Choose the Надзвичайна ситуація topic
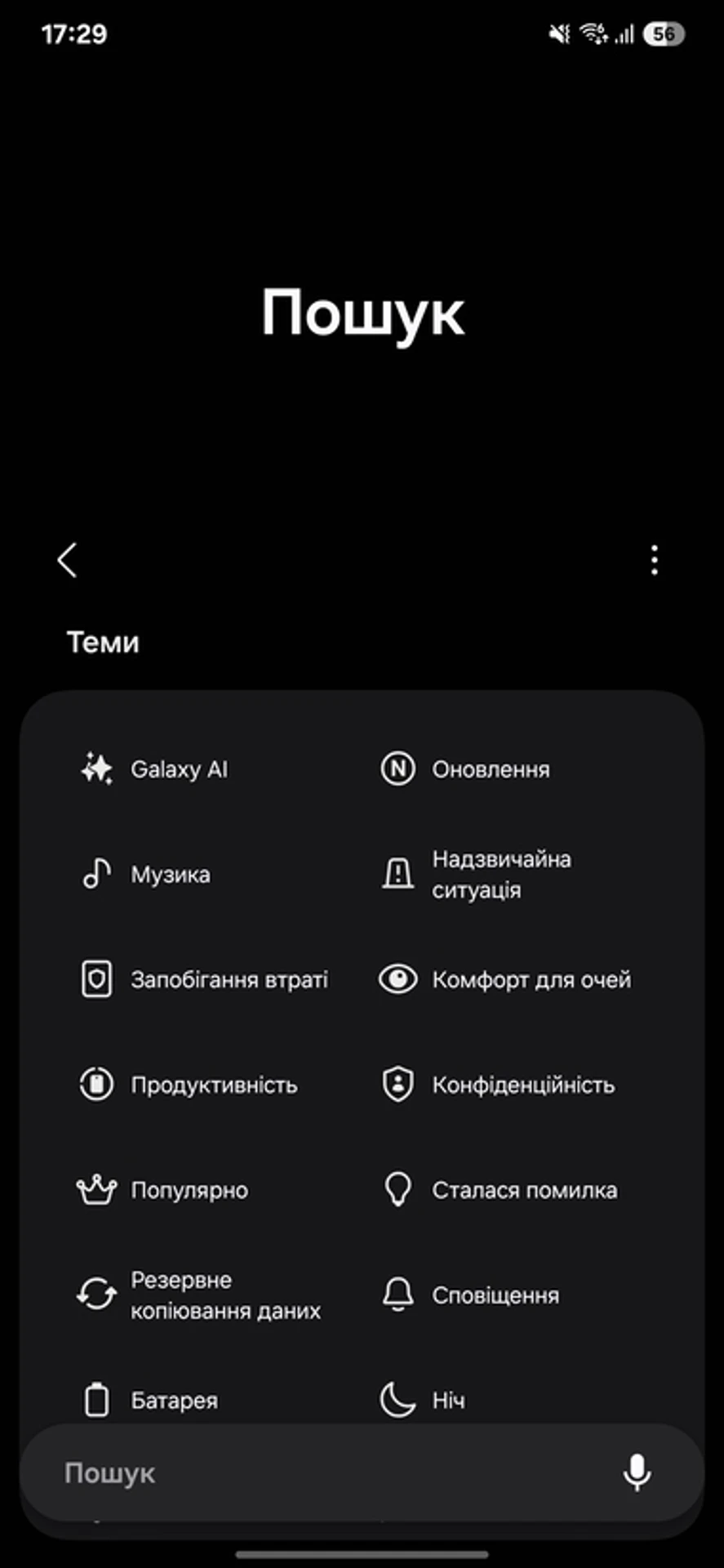Screen dimensions: 724x1568 tap(500, 875)
